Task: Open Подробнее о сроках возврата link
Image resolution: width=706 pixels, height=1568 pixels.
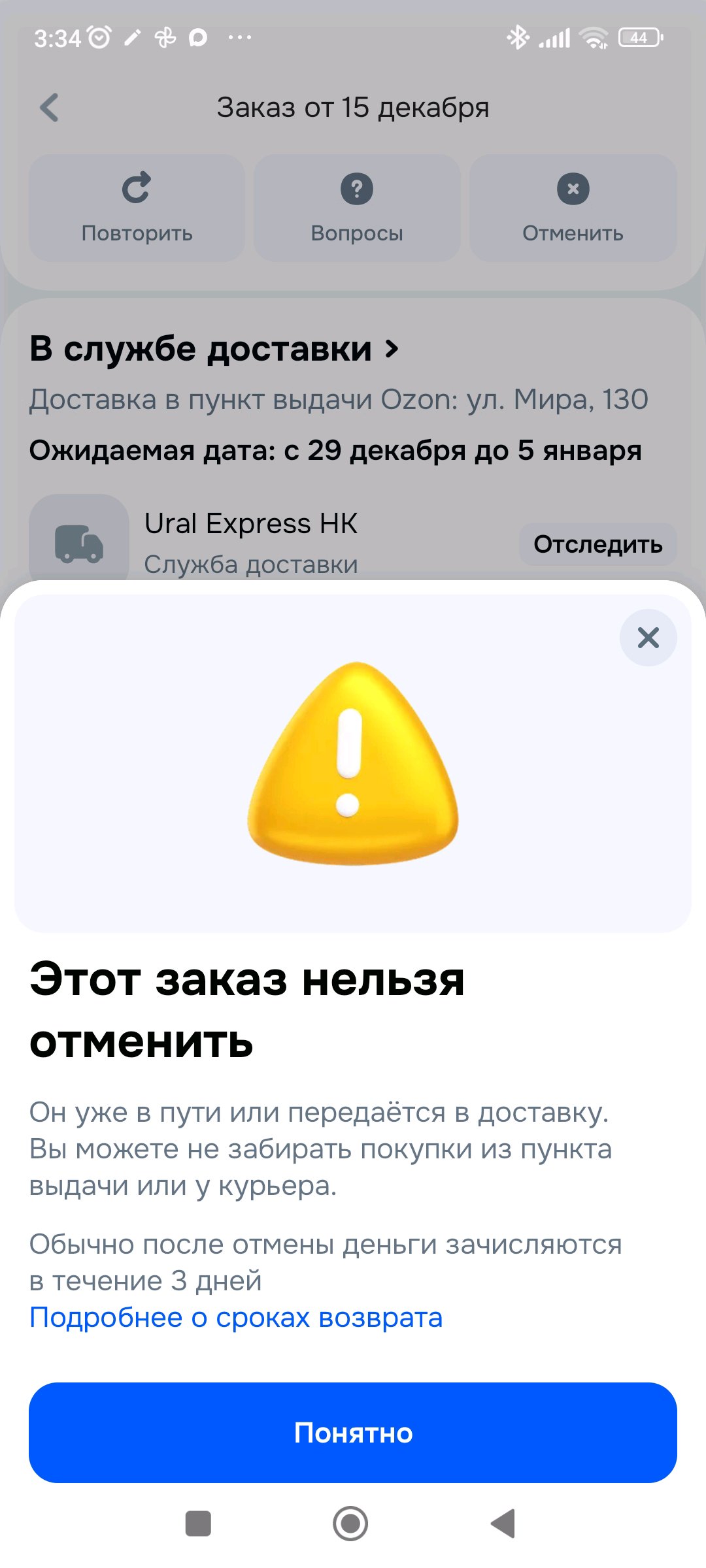Action: pyautogui.click(x=236, y=1317)
